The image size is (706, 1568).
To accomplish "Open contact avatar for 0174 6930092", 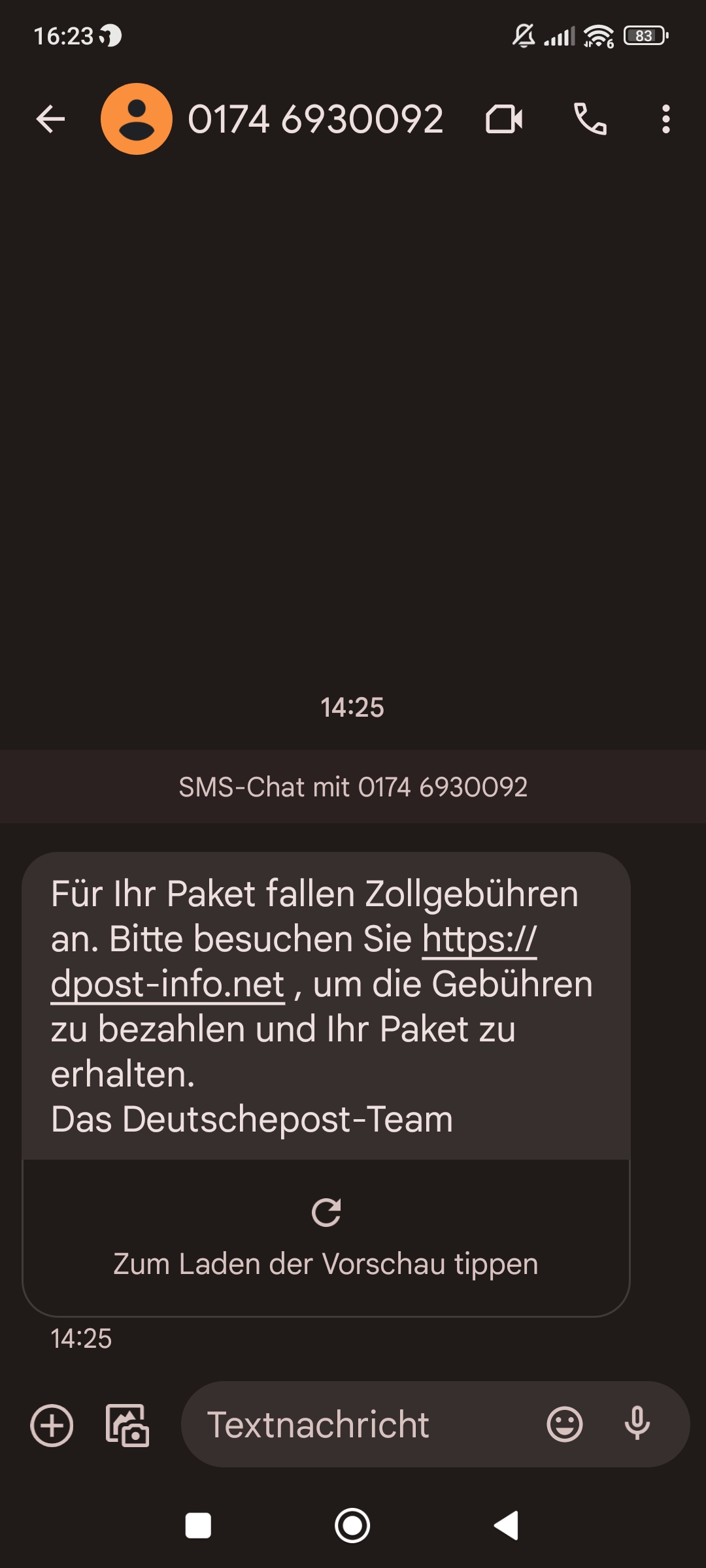I will point(137,119).
